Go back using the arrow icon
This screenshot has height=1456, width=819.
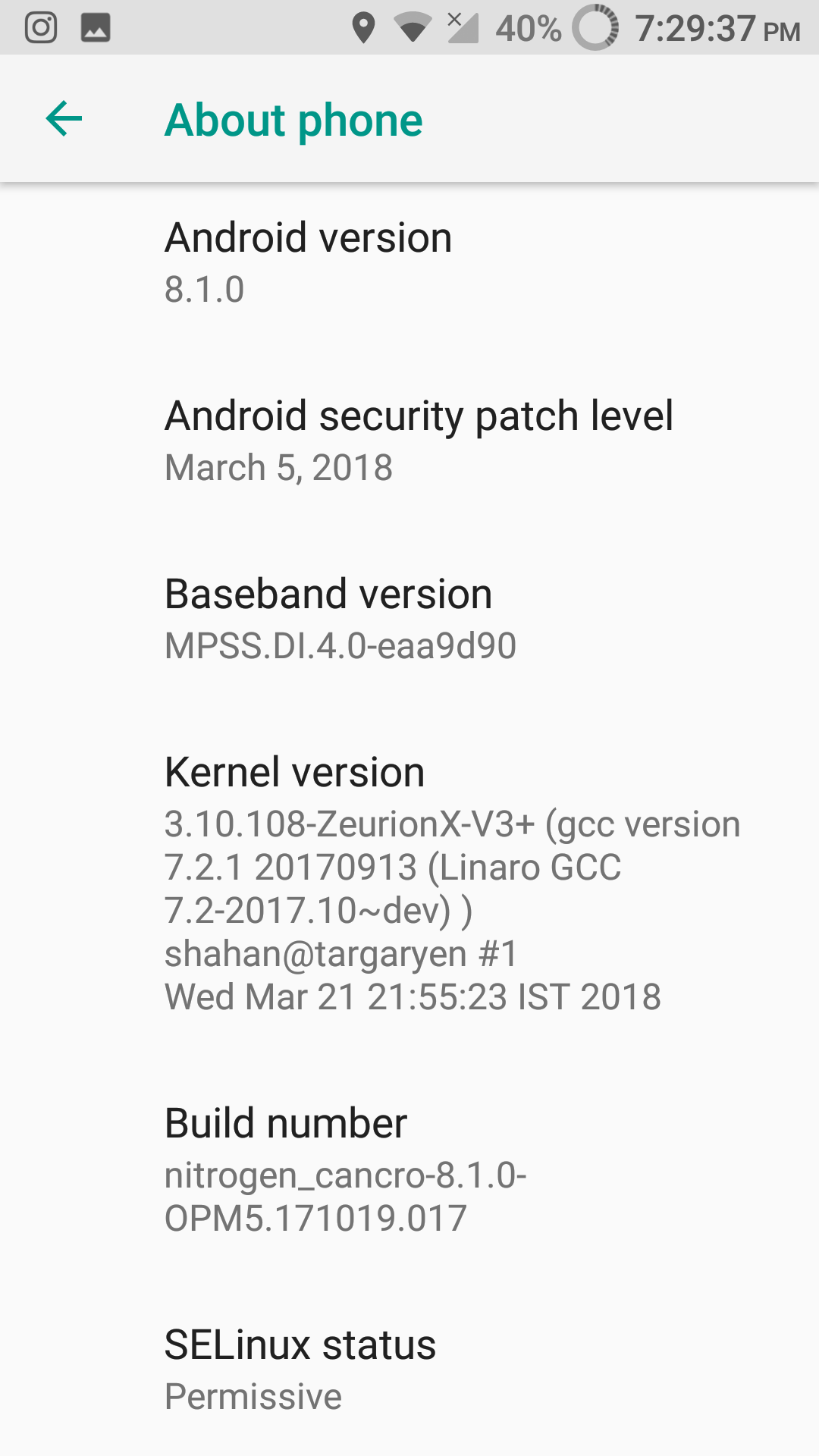(x=64, y=119)
